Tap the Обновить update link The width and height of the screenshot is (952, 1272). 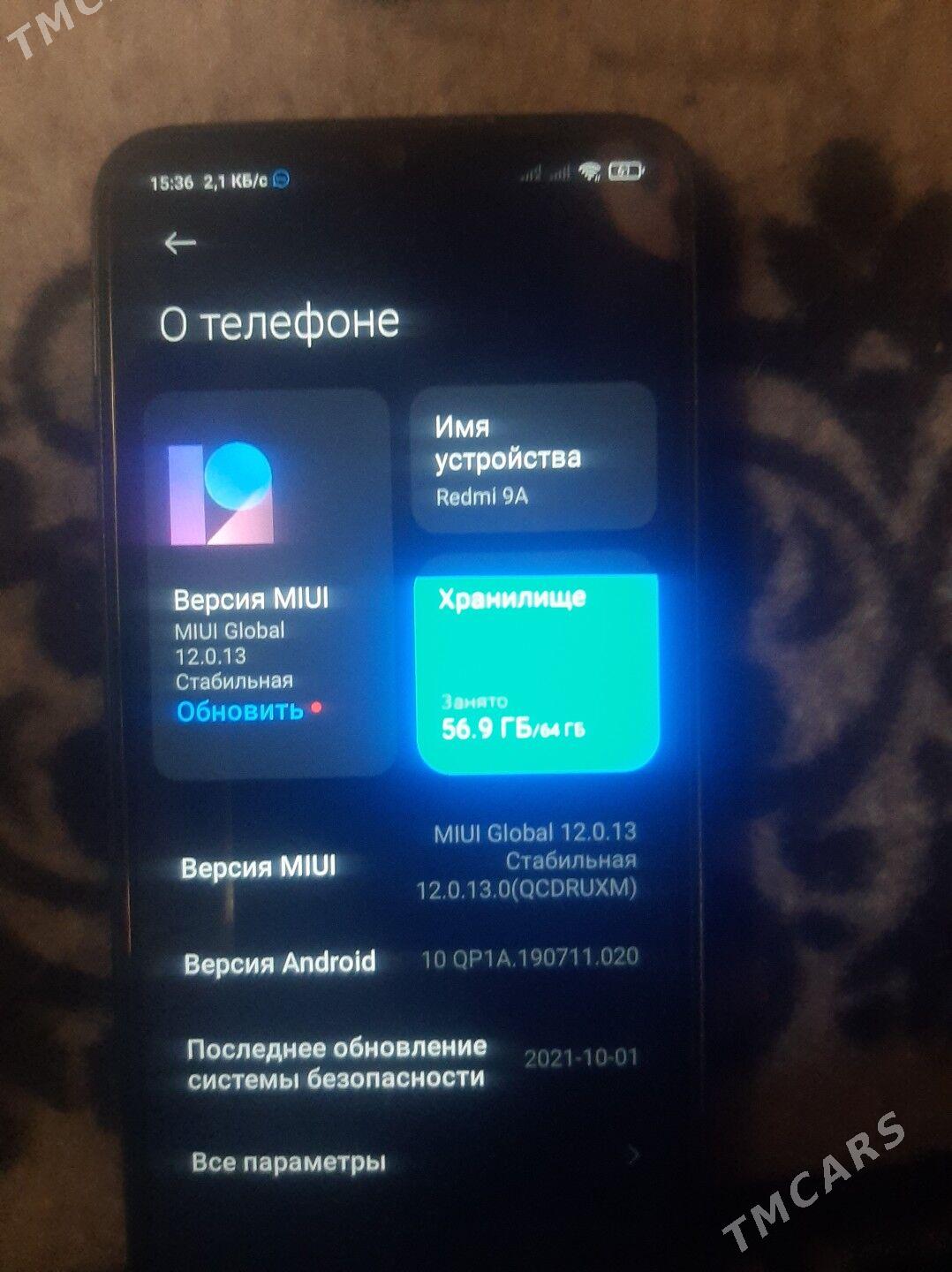240,711
